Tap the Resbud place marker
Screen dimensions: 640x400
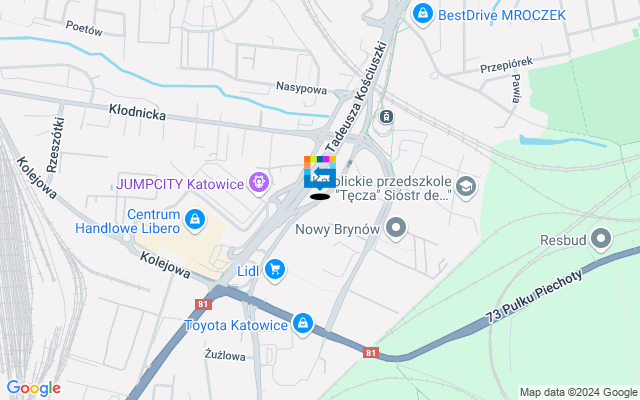point(601,240)
